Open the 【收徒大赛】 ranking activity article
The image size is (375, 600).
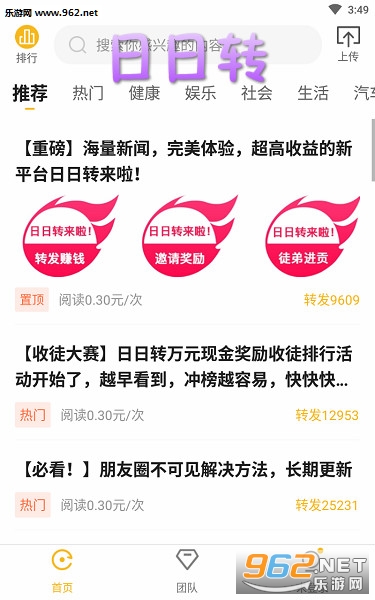(184, 367)
